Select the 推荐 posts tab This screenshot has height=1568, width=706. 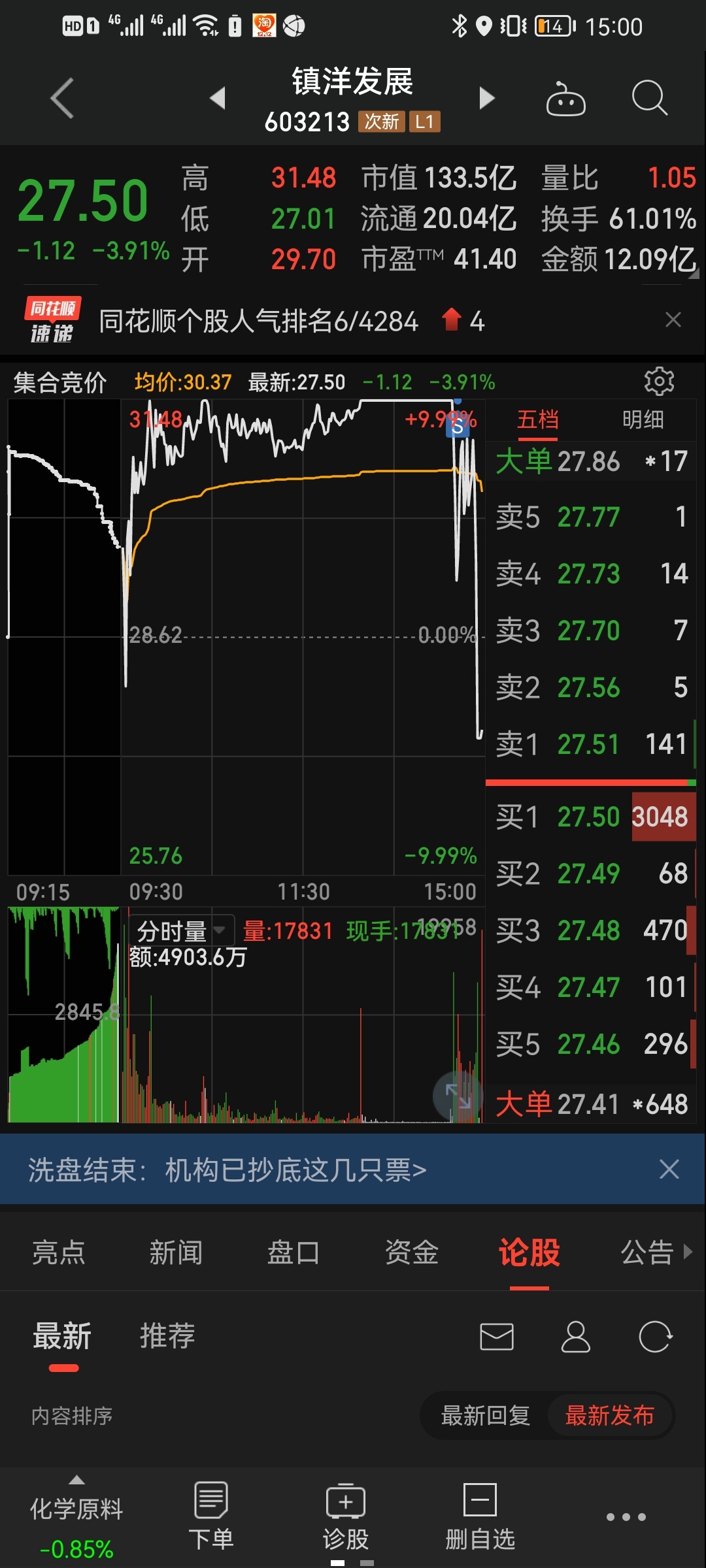tap(167, 1335)
